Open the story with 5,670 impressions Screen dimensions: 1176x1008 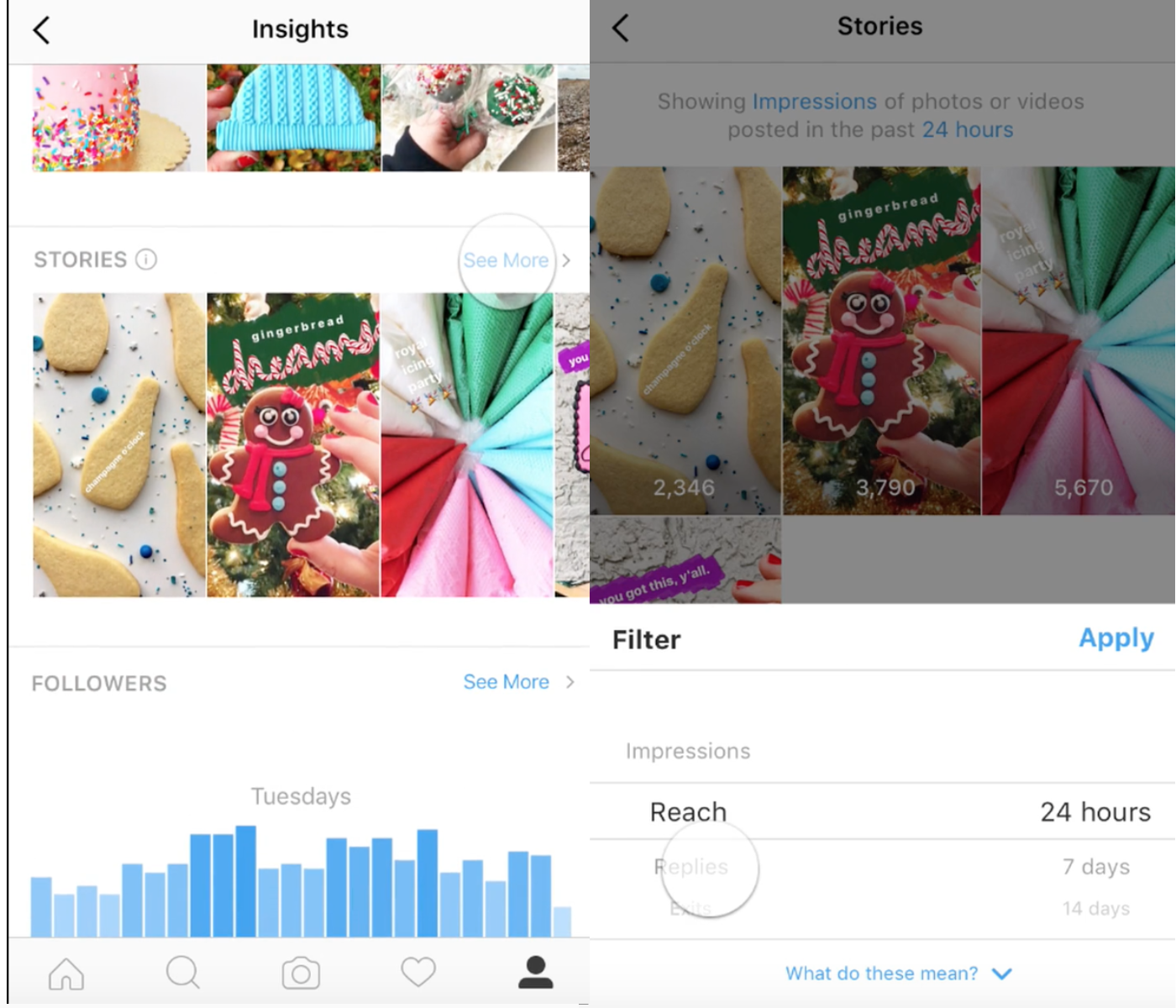tap(1078, 340)
